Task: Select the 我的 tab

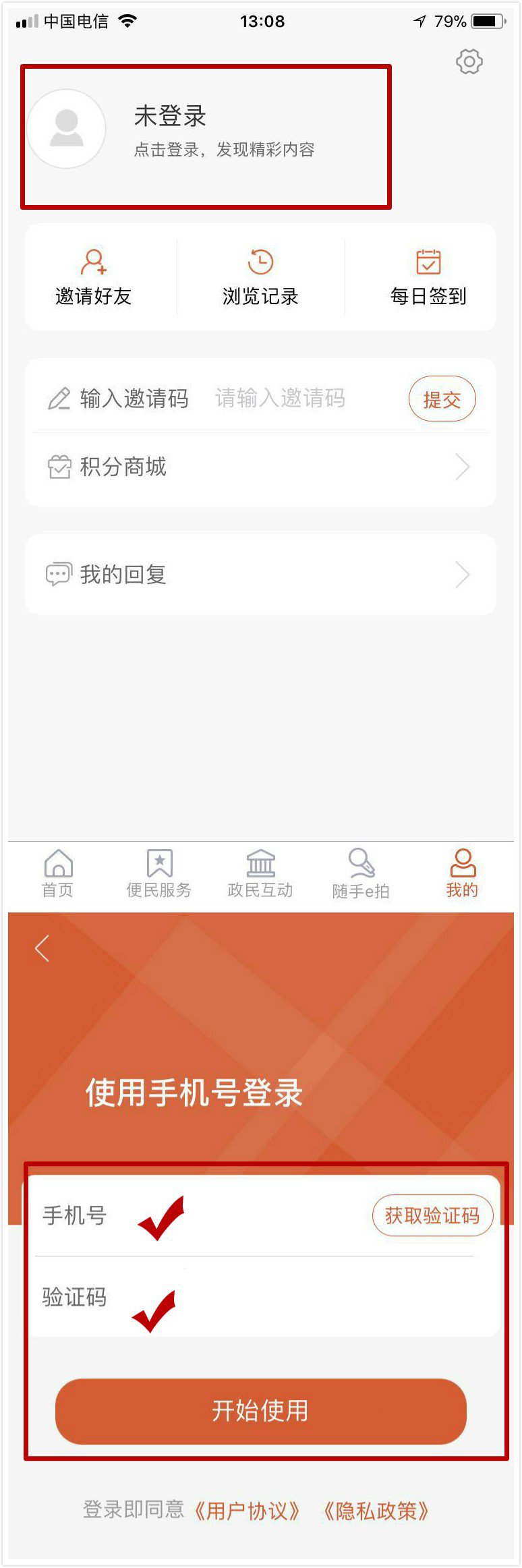Action: pos(462,873)
